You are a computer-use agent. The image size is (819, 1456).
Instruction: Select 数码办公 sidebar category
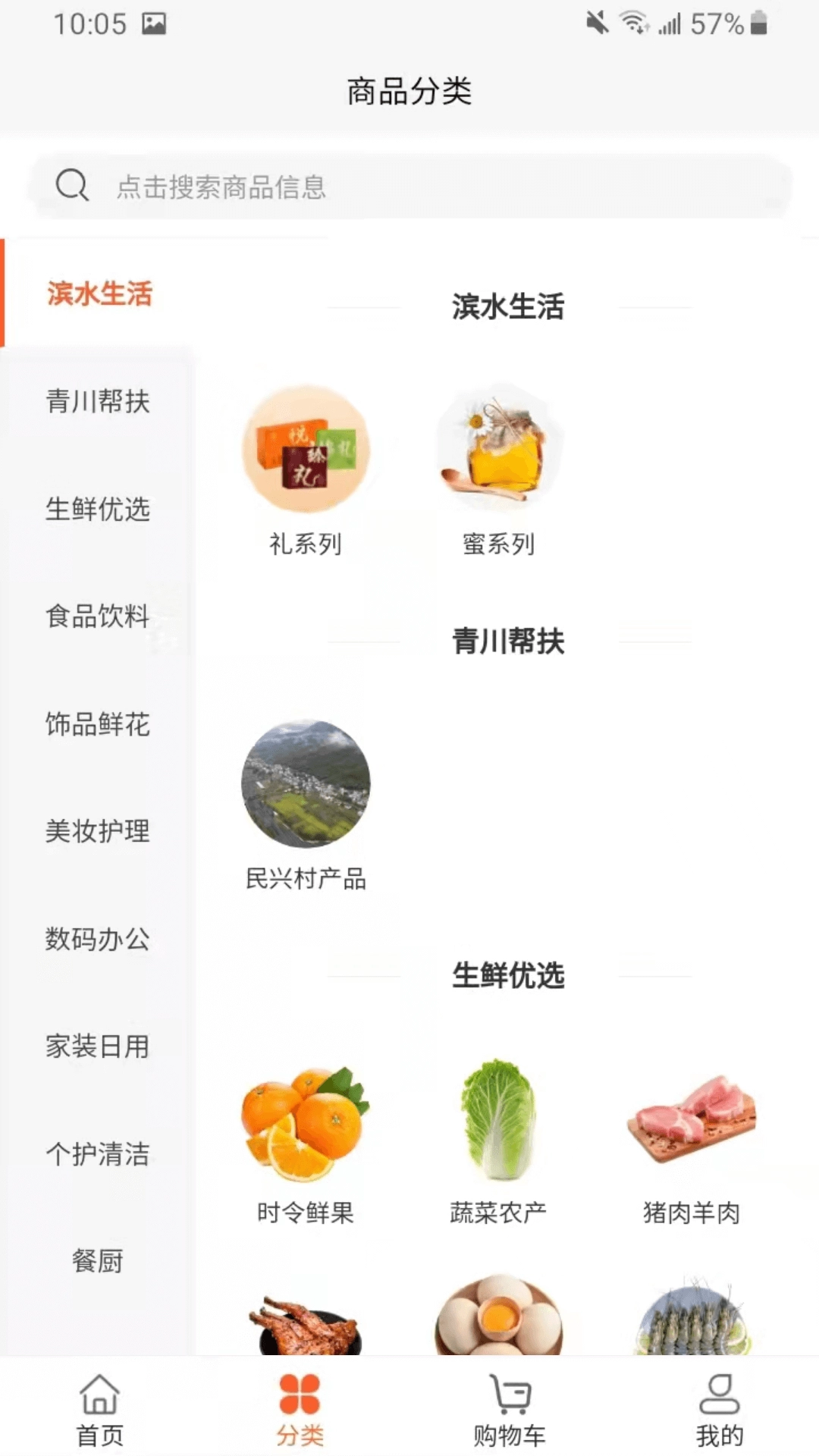pos(98,939)
